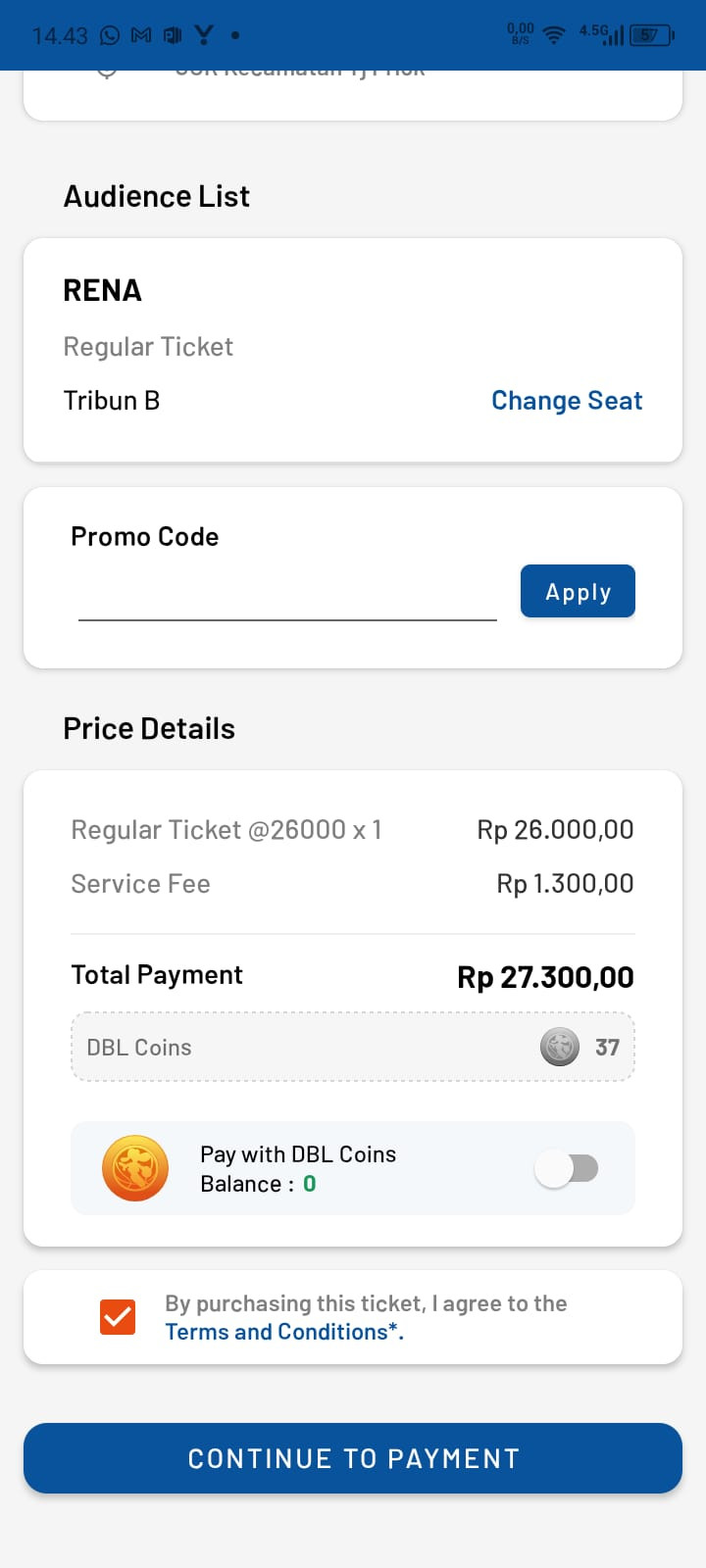This screenshot has width=706, height=1568.
Task: Uncheck the terms agreement checkbox
Action: point(118,1317)
